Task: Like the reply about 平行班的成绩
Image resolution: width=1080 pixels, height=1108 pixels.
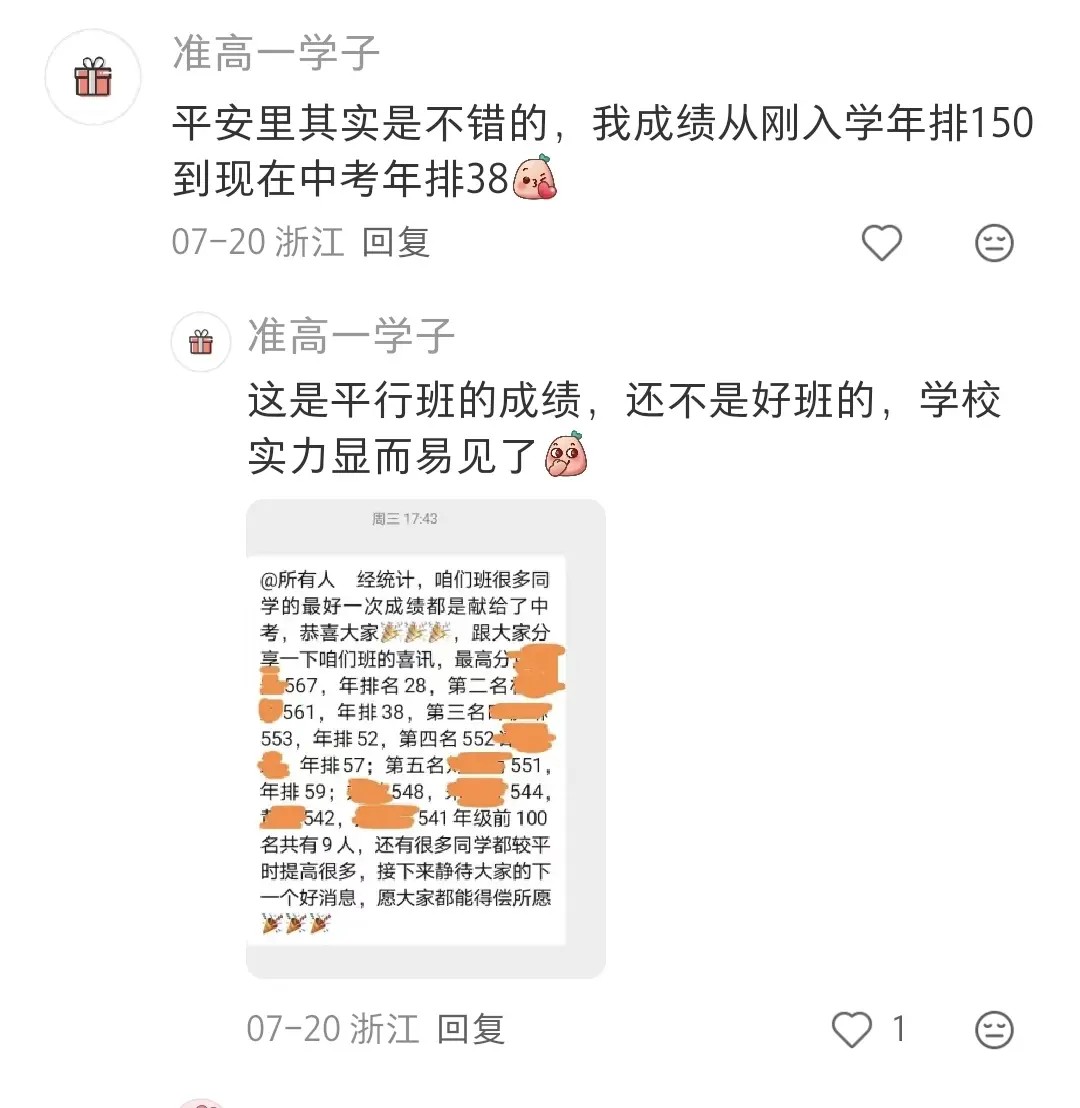Action: pos(853,1029)
